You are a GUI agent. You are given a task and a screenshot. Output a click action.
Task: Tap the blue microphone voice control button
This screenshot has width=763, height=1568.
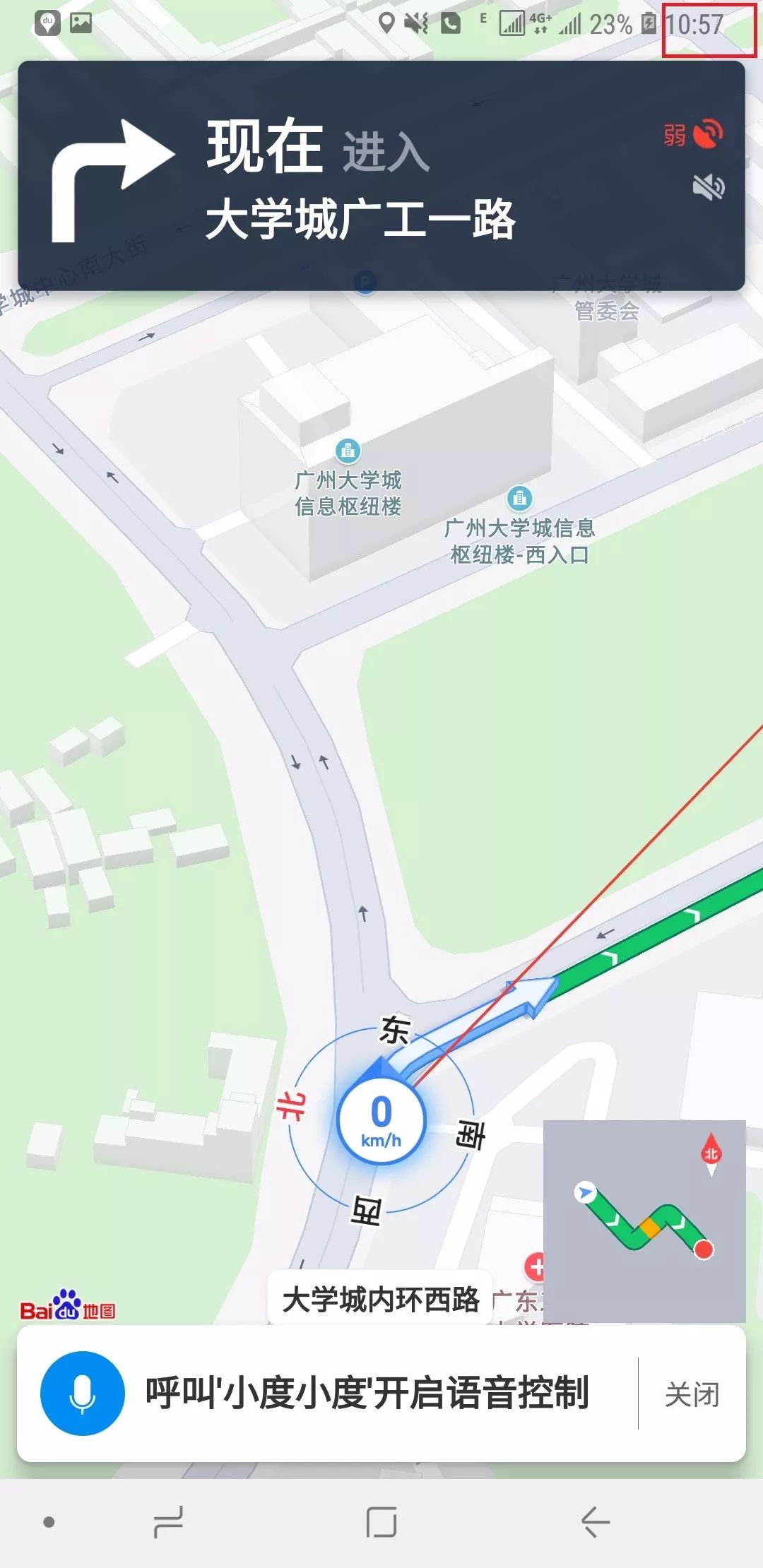83,1393
